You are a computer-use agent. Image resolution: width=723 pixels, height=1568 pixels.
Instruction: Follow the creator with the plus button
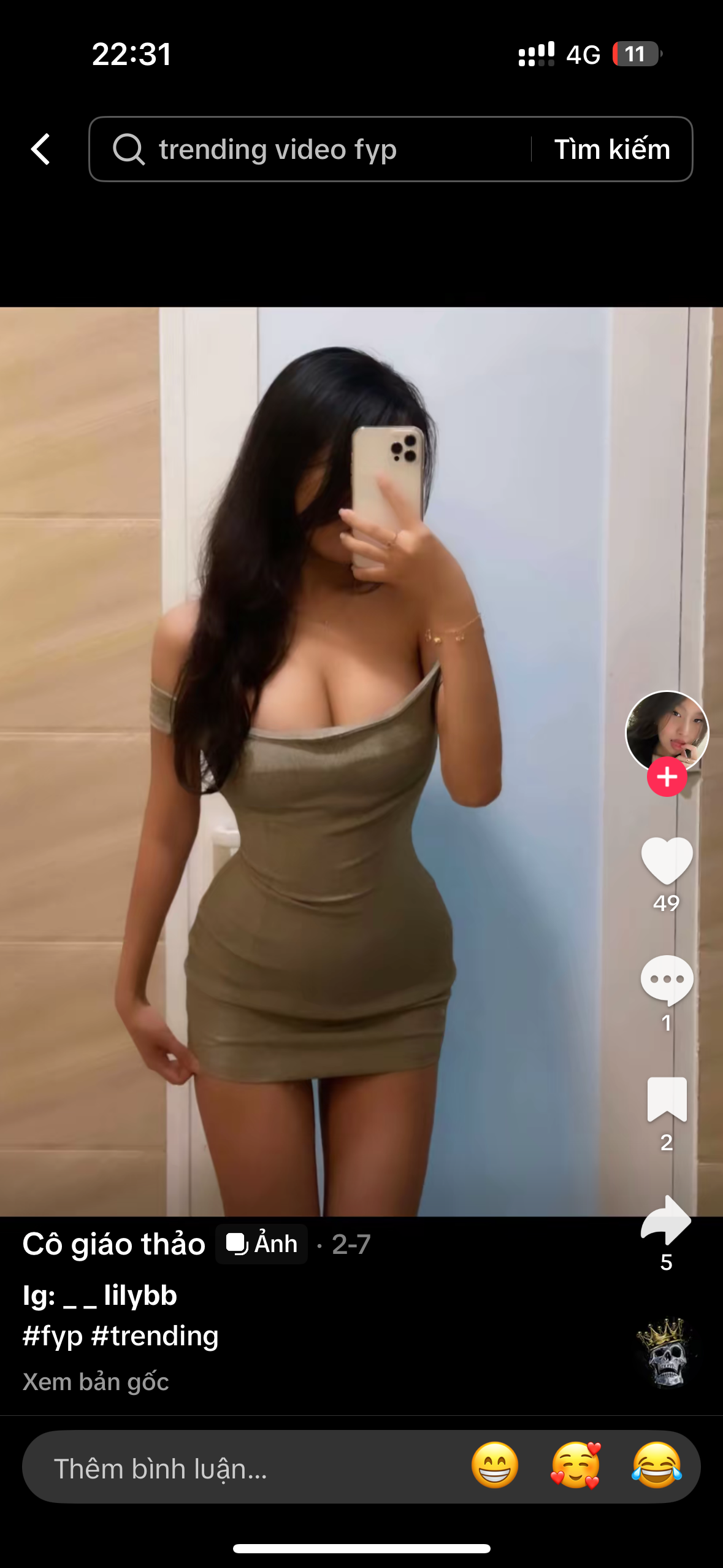667,777
